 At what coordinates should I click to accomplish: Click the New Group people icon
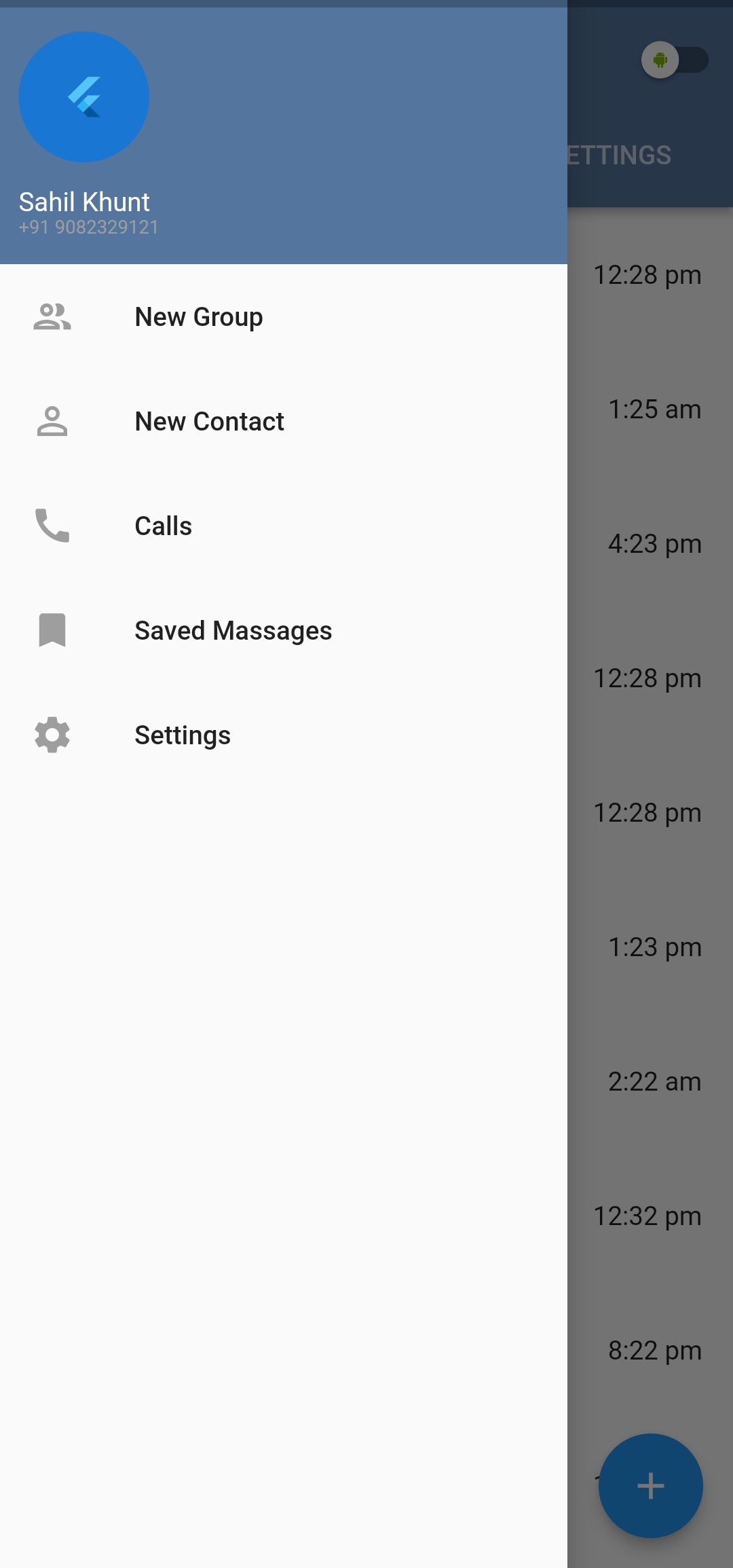coord(51,316)
